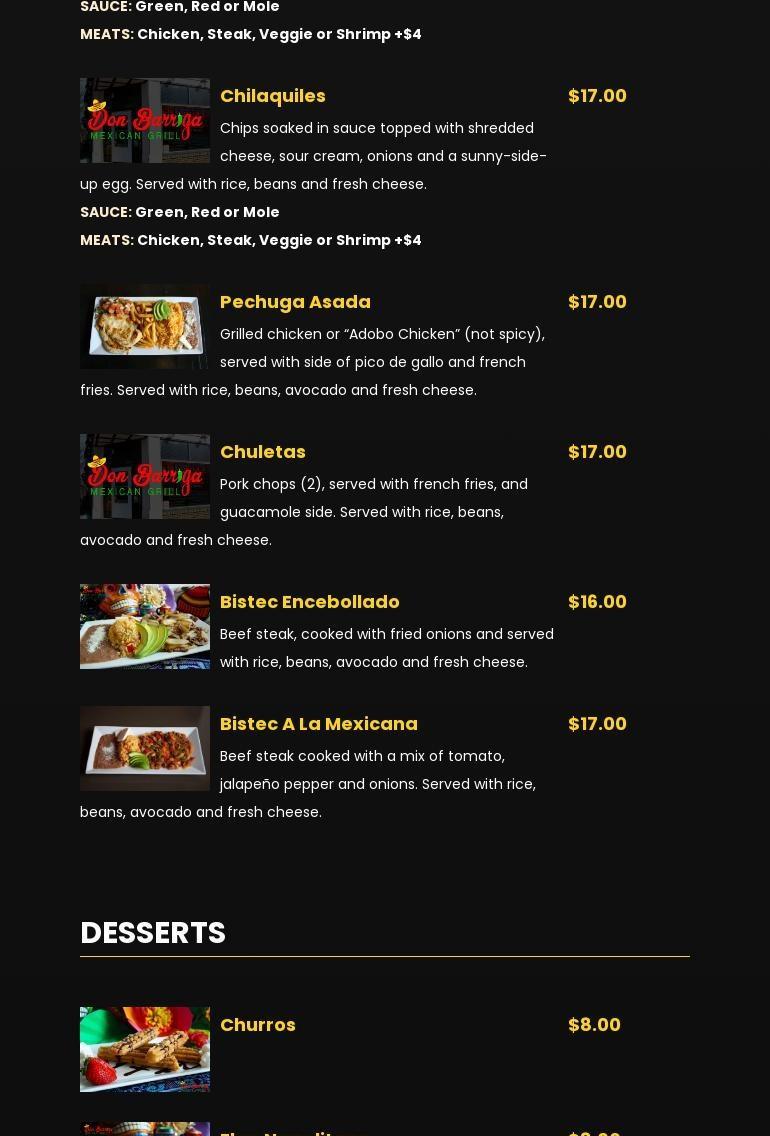Open the Chuletas item image
Viewport: 770px width, 1136px height.
145,476
